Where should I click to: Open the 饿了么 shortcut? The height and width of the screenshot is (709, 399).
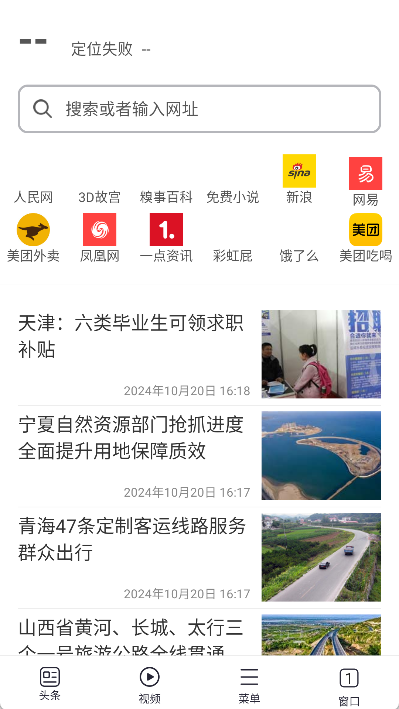(299, 256)
